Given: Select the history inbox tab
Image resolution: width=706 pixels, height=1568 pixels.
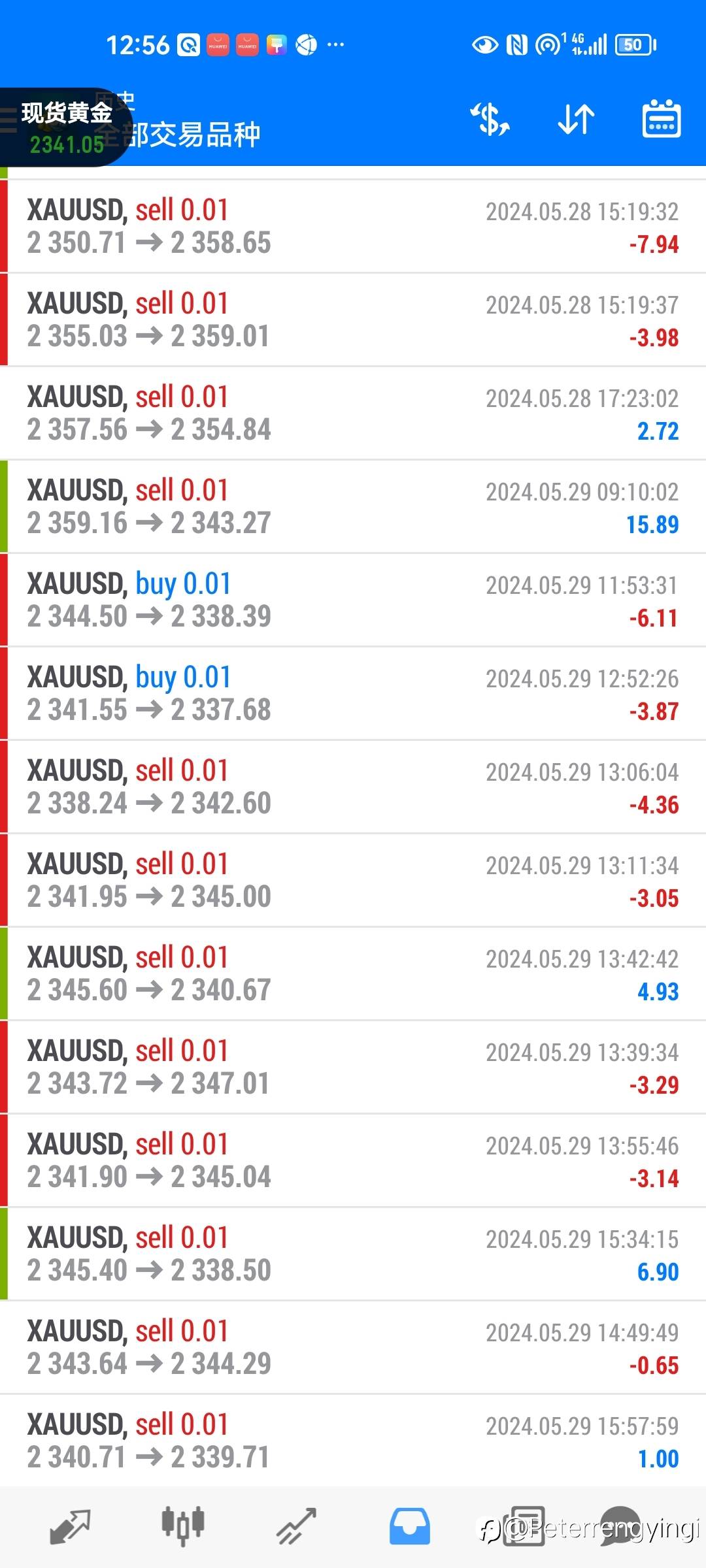Looking at the screenshot, I should click(410, 1526).
